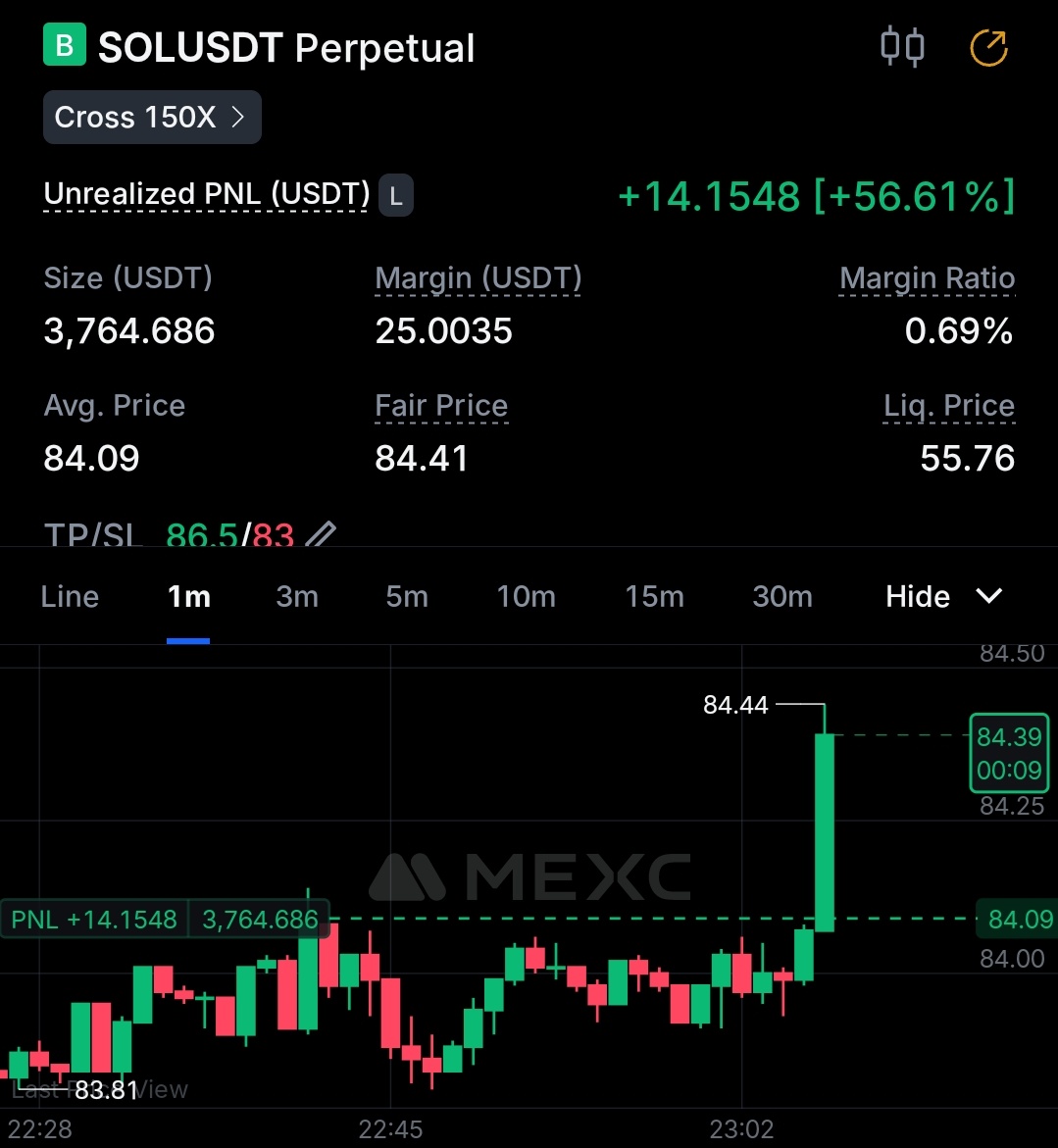Show Unrealized PNL explanation

pos(206,194)
